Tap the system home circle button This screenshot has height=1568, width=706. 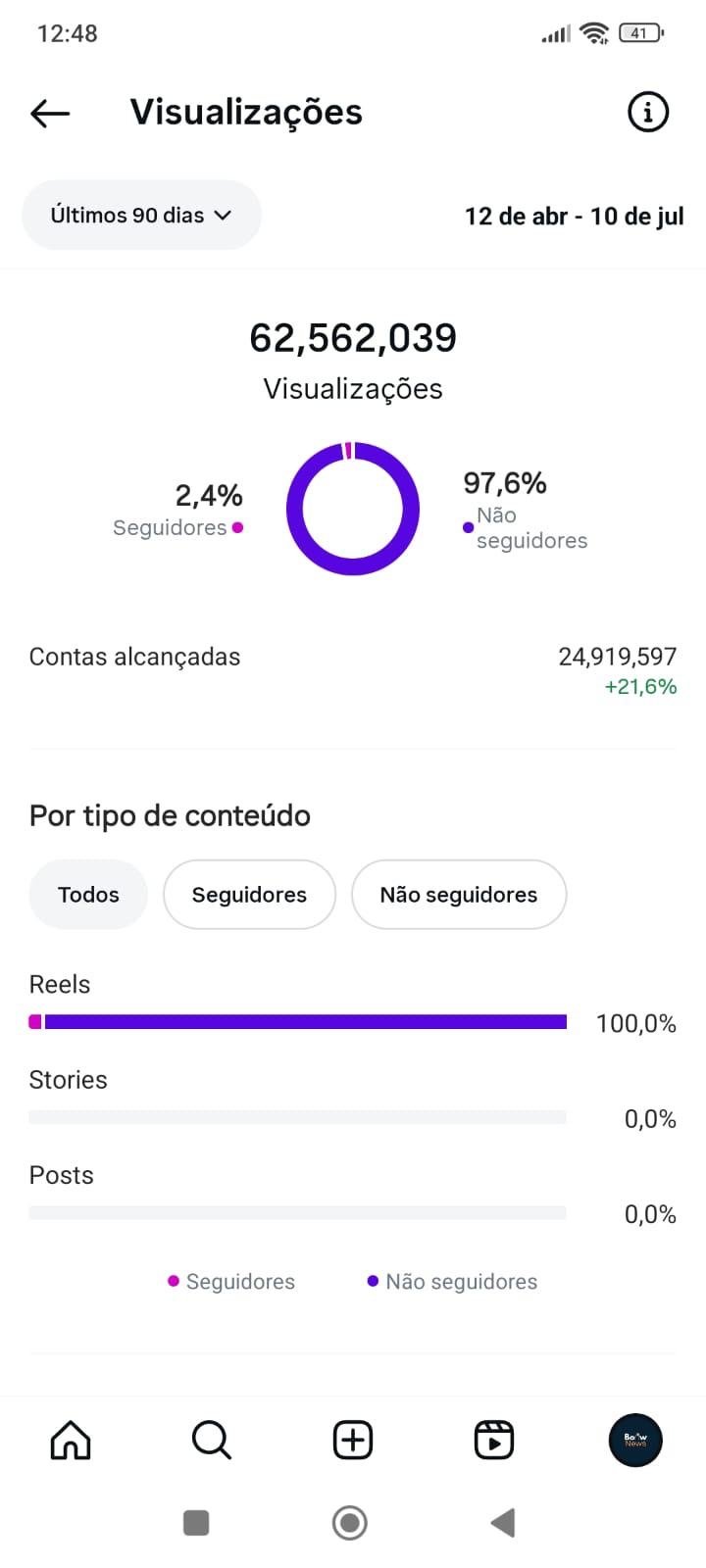(x=350, y=1523)
